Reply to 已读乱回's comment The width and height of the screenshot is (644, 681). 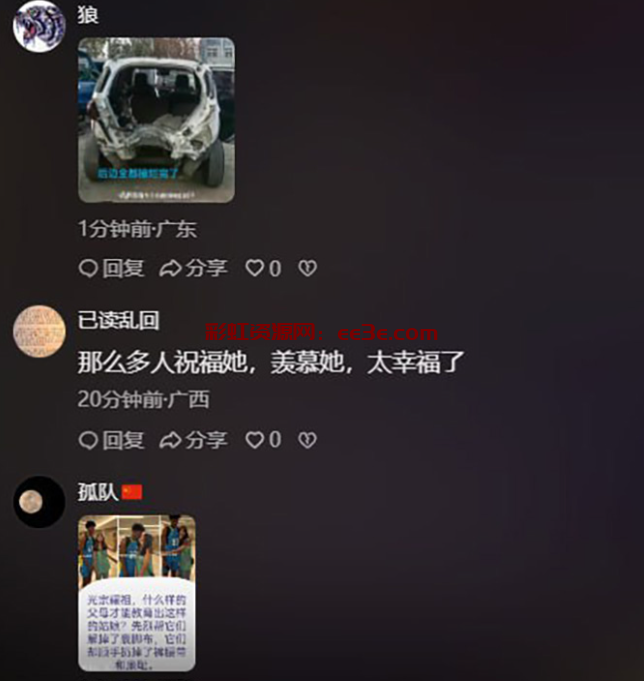click(x=111, y=440)
